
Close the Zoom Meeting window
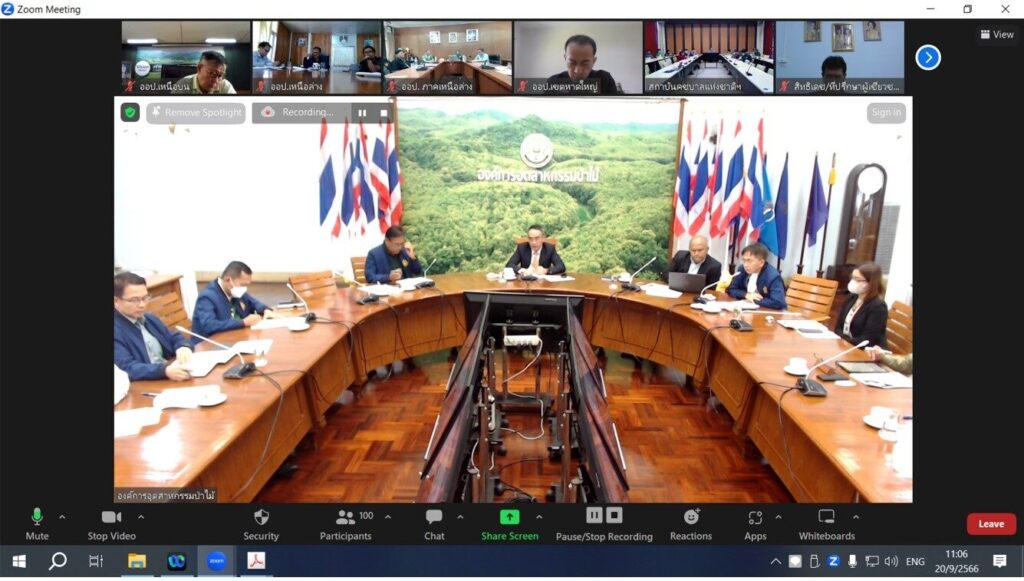[1004, 9]
